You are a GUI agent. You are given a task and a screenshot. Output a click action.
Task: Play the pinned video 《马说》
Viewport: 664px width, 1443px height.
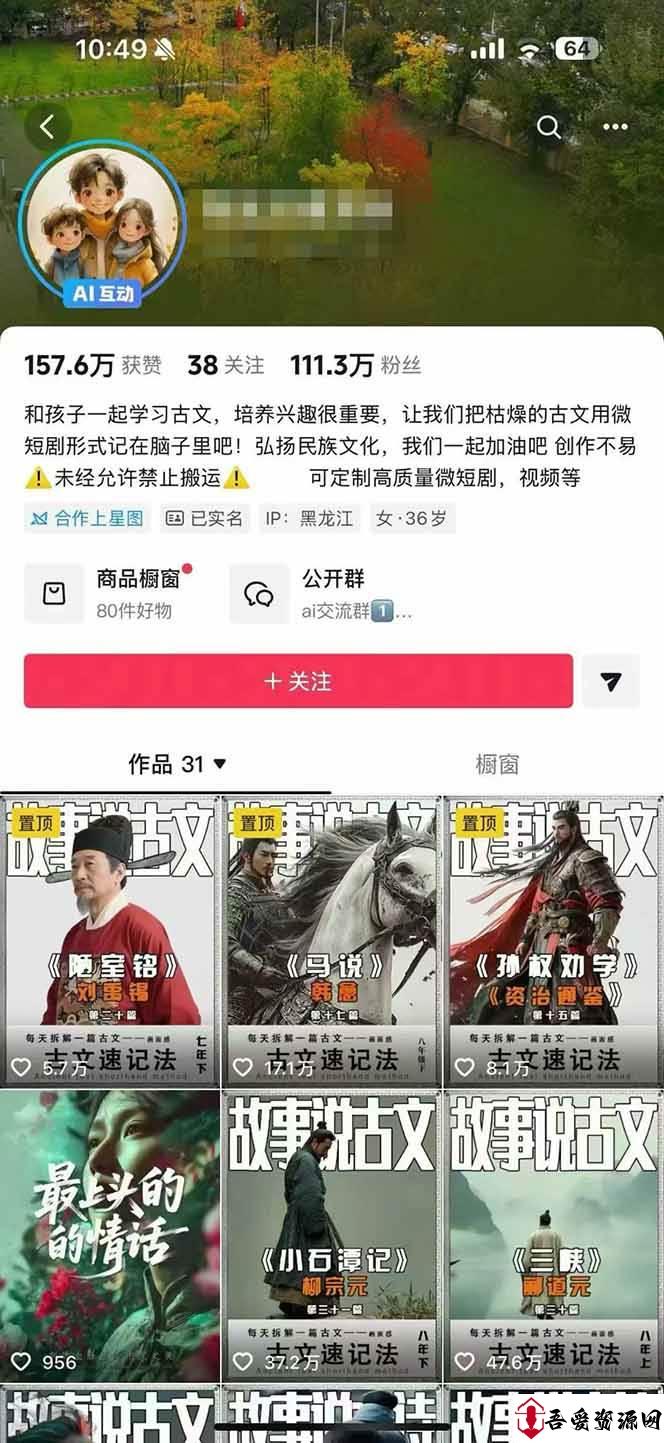coord(331,940)
